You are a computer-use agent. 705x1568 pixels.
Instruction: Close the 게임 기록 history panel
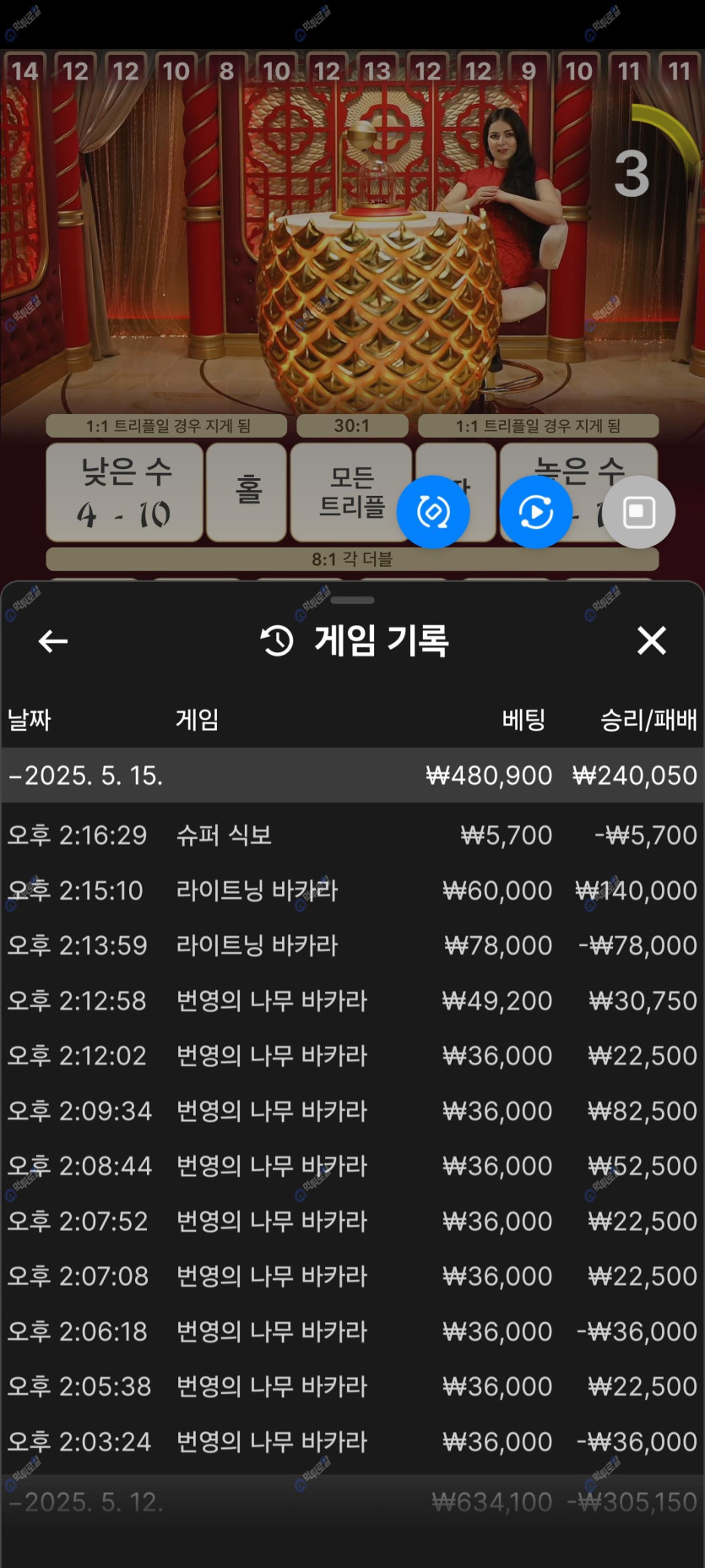click(x=651, y=641)
